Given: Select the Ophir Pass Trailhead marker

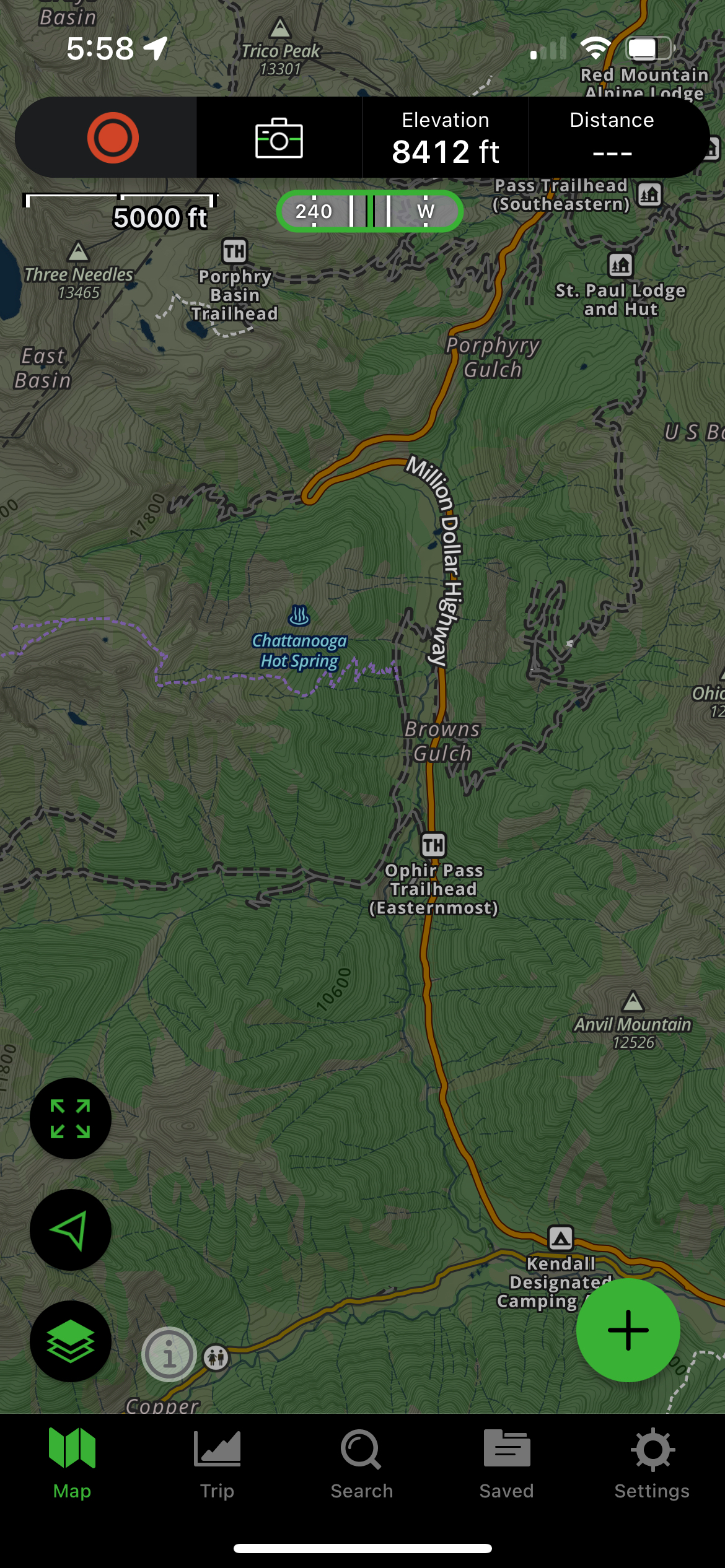Looking at the screenshot, I should tap(433, 845).
